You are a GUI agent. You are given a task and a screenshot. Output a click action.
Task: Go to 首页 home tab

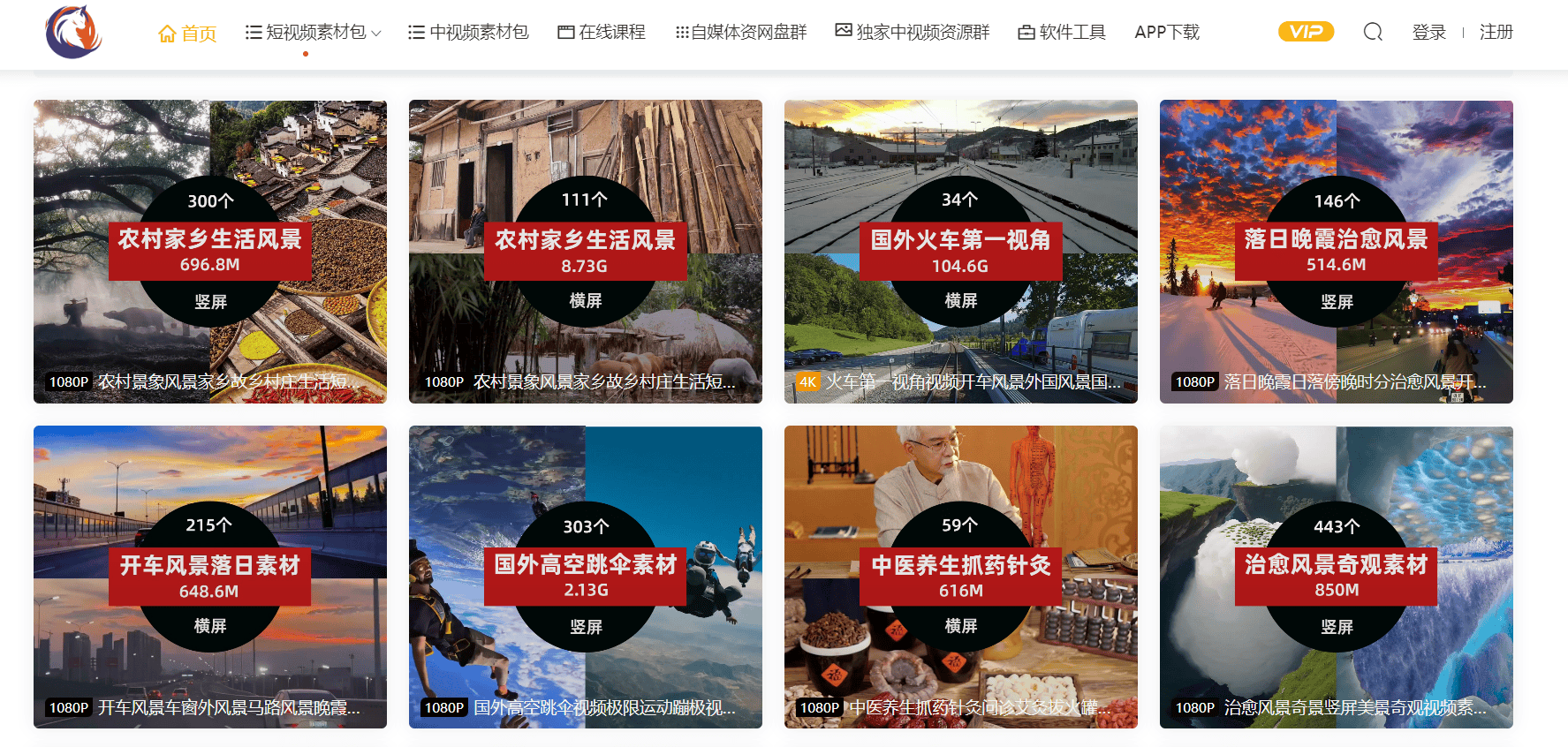pos(187,34)
